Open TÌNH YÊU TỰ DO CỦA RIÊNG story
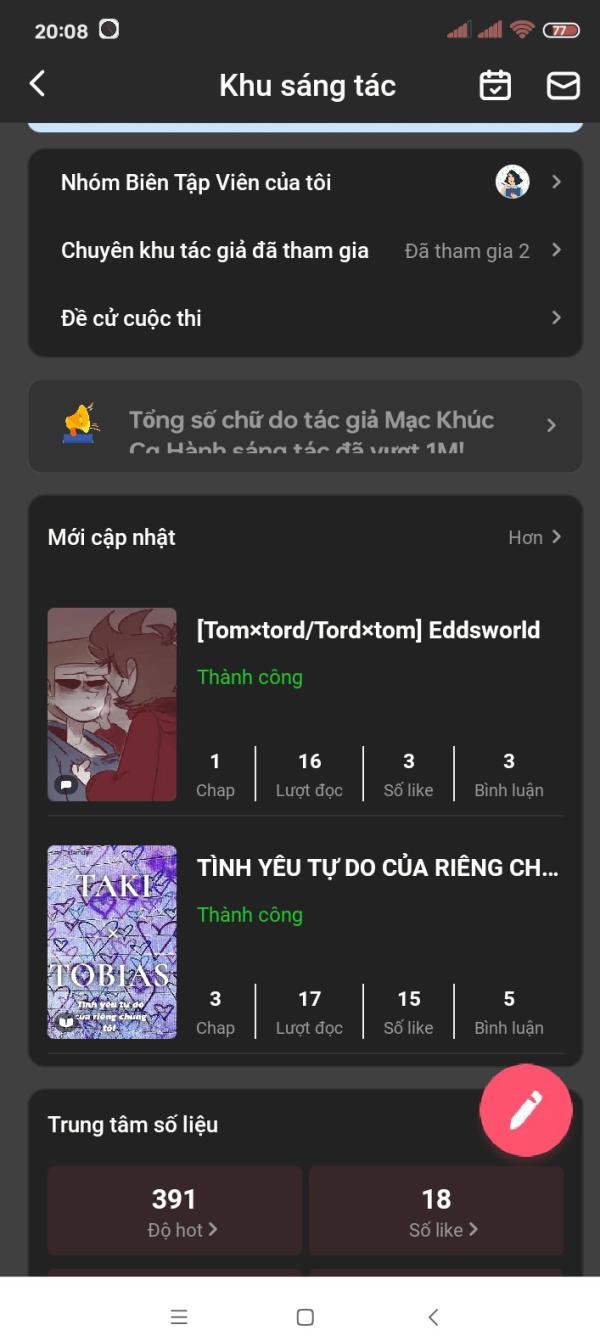The height and width of the screenshot is (1336, 600). [305, 942]
